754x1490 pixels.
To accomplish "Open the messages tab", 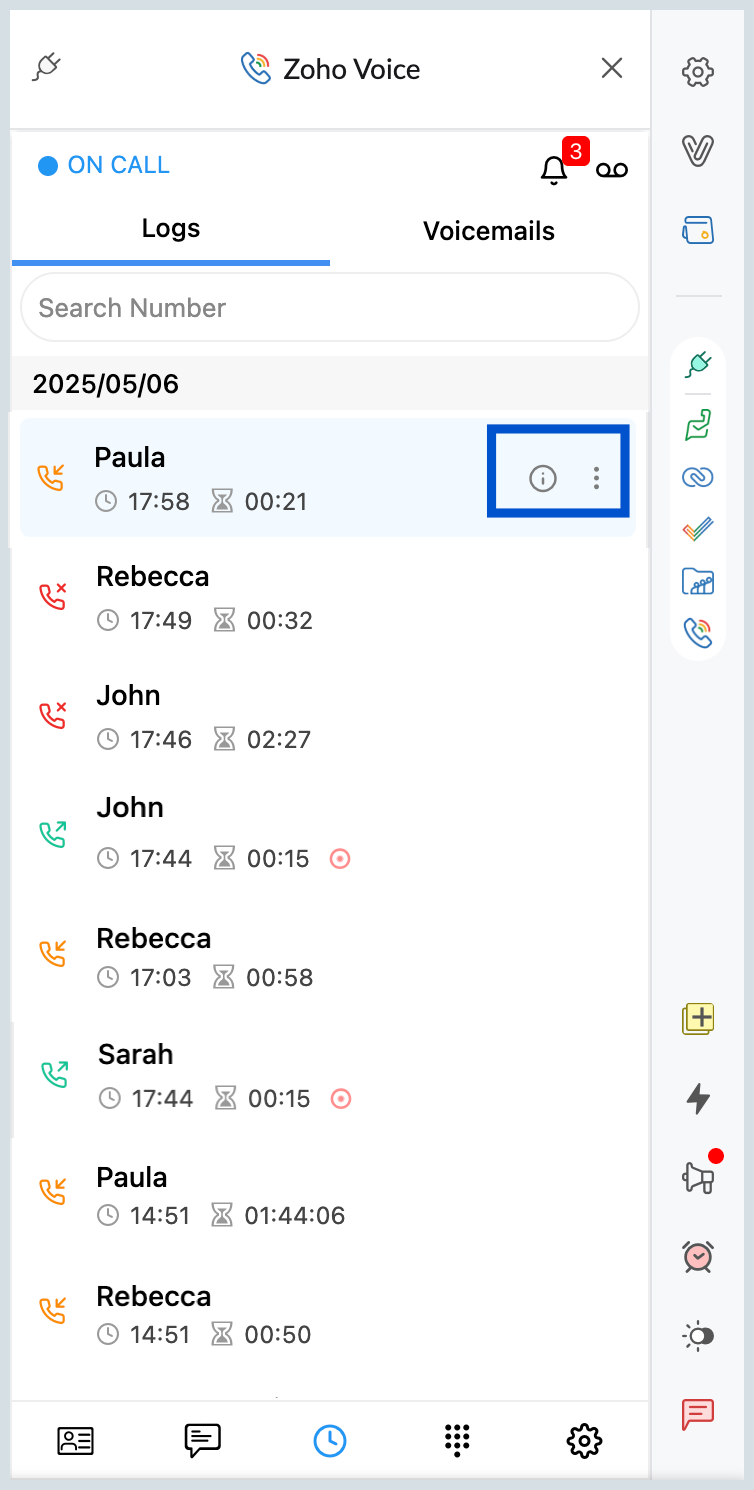I will 202,1441.
